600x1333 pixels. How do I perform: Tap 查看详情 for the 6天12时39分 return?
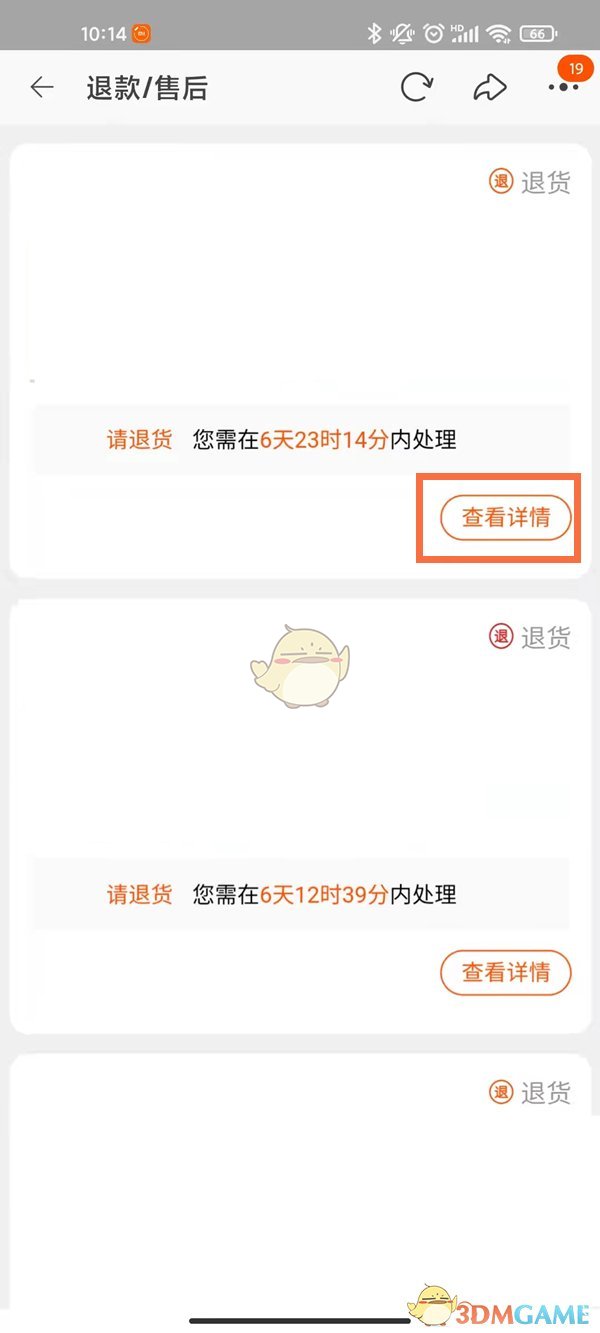click(x=505, y=972)
